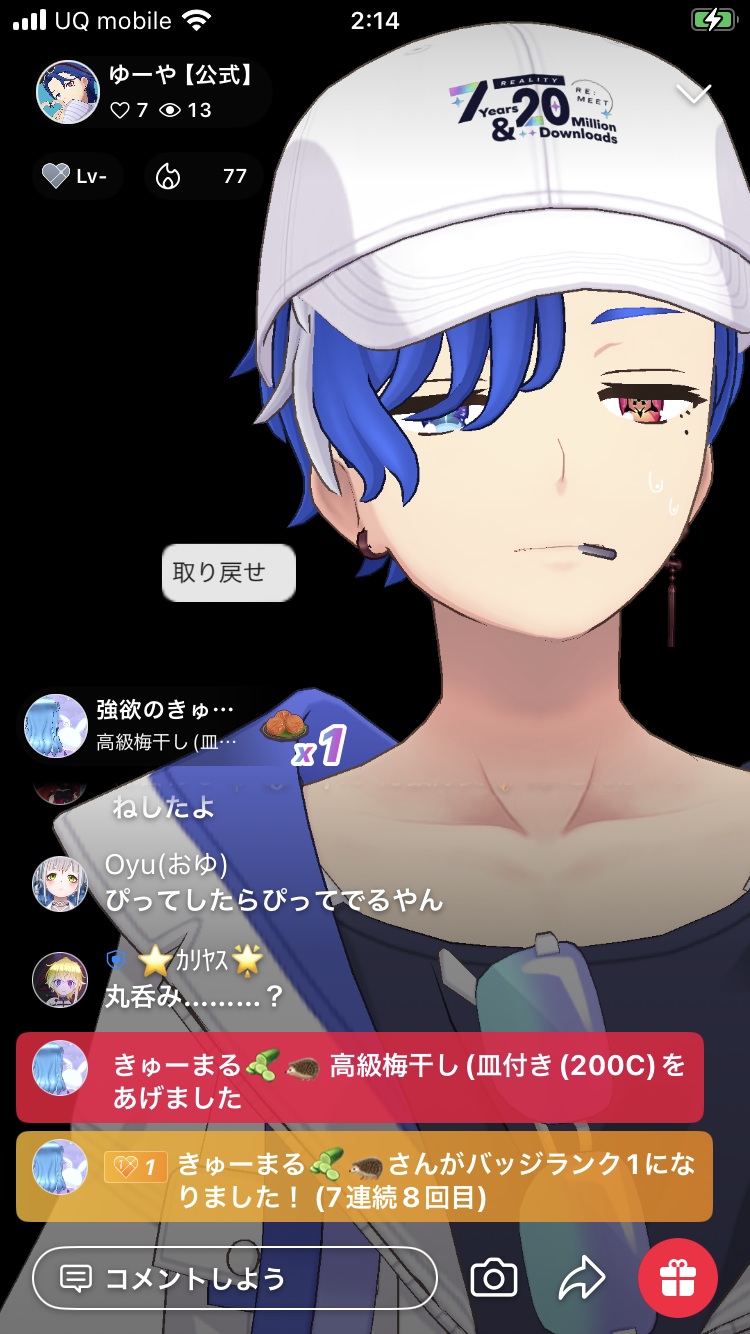Take a screenshot with the camera icon
750x1334 pixels.
point(493,1277)
